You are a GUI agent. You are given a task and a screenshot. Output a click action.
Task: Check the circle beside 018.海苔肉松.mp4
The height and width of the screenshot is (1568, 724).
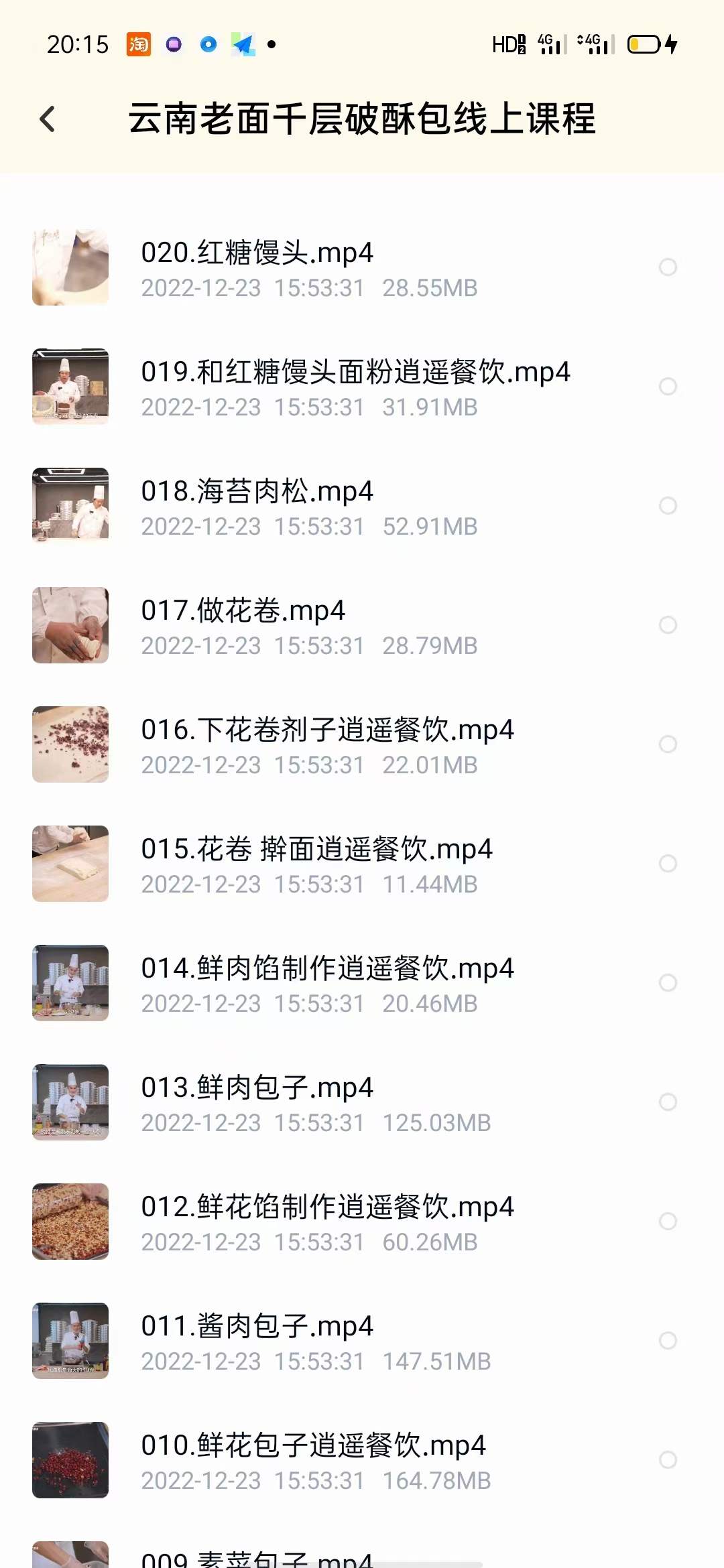[x=668, y=506]
